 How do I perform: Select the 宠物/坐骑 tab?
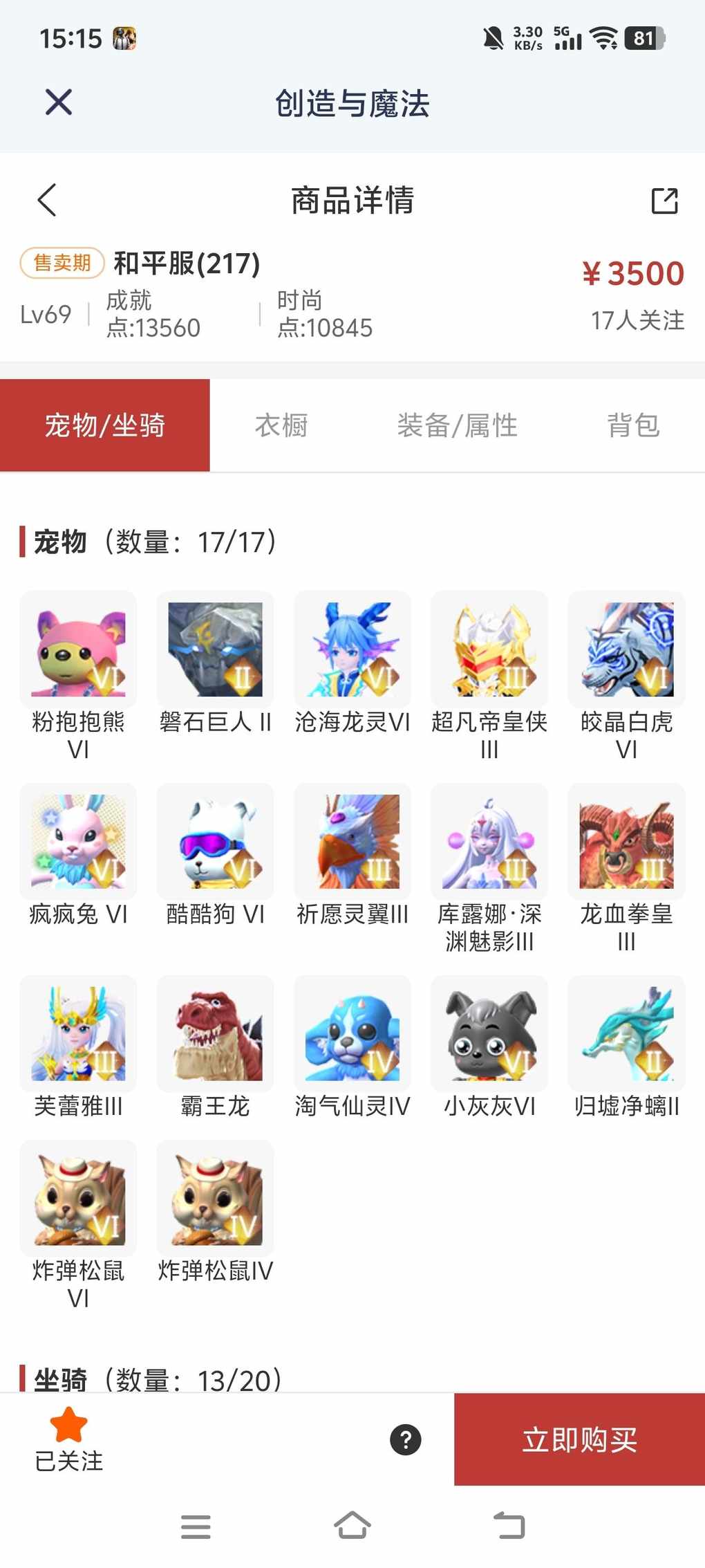105,425
